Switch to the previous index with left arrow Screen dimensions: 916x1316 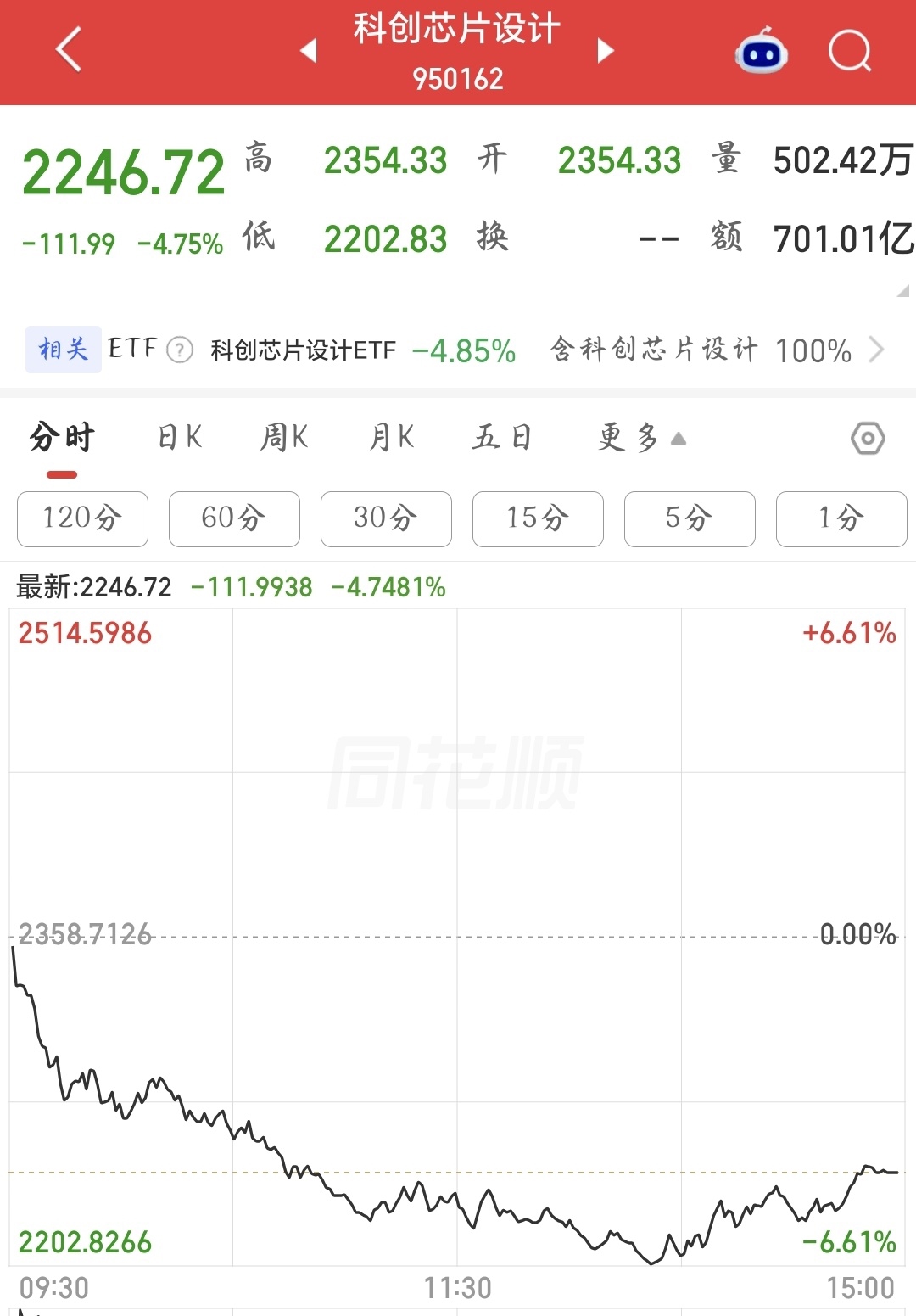pos(309,51)
